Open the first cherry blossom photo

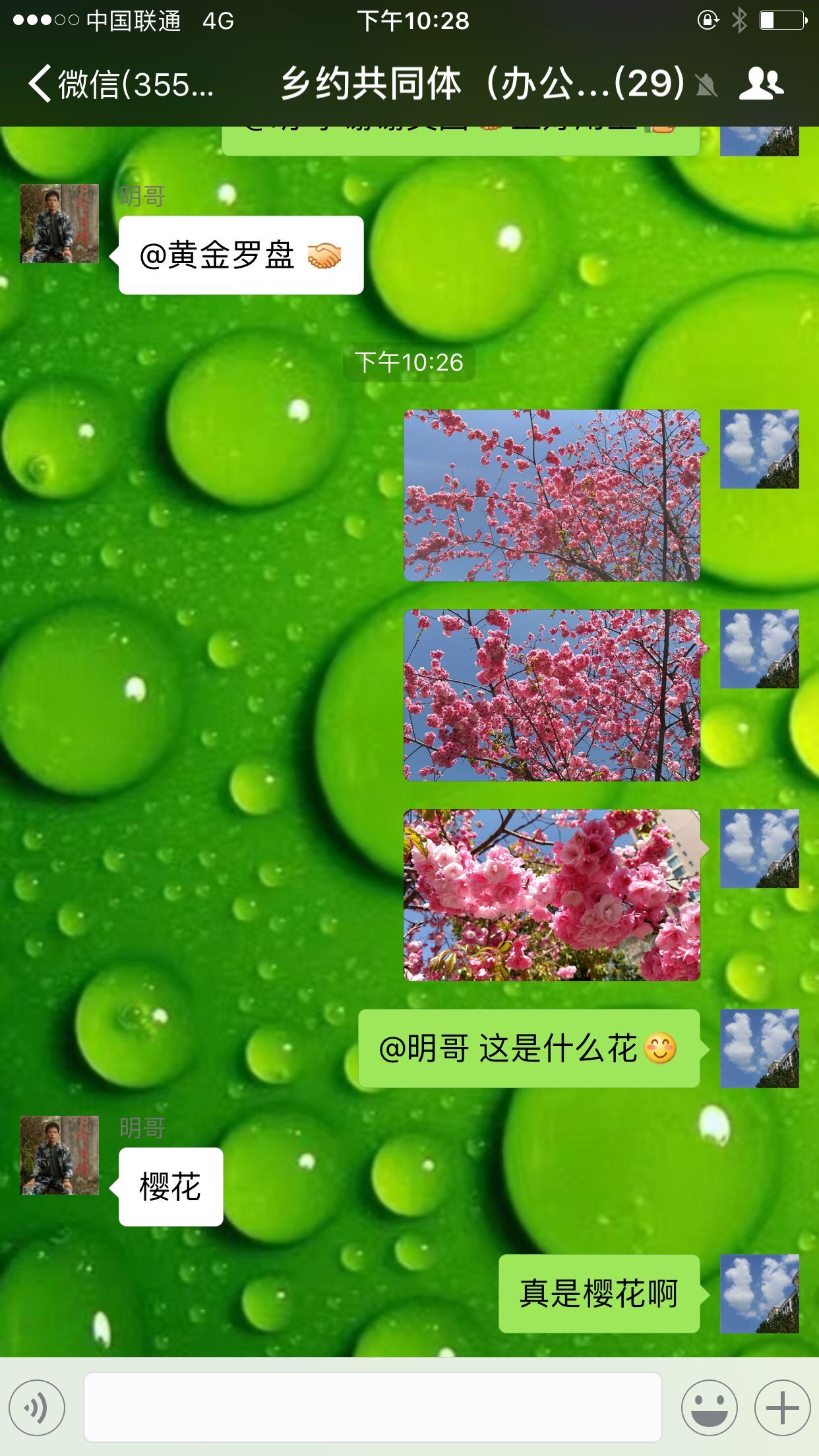click(x=552, y=495)
